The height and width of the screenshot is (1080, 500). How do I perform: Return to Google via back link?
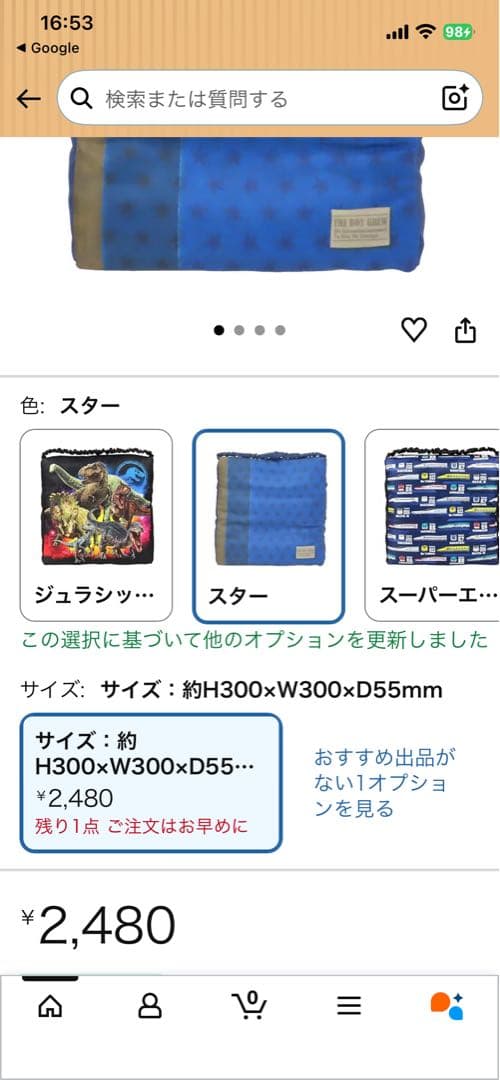(47, 48)
